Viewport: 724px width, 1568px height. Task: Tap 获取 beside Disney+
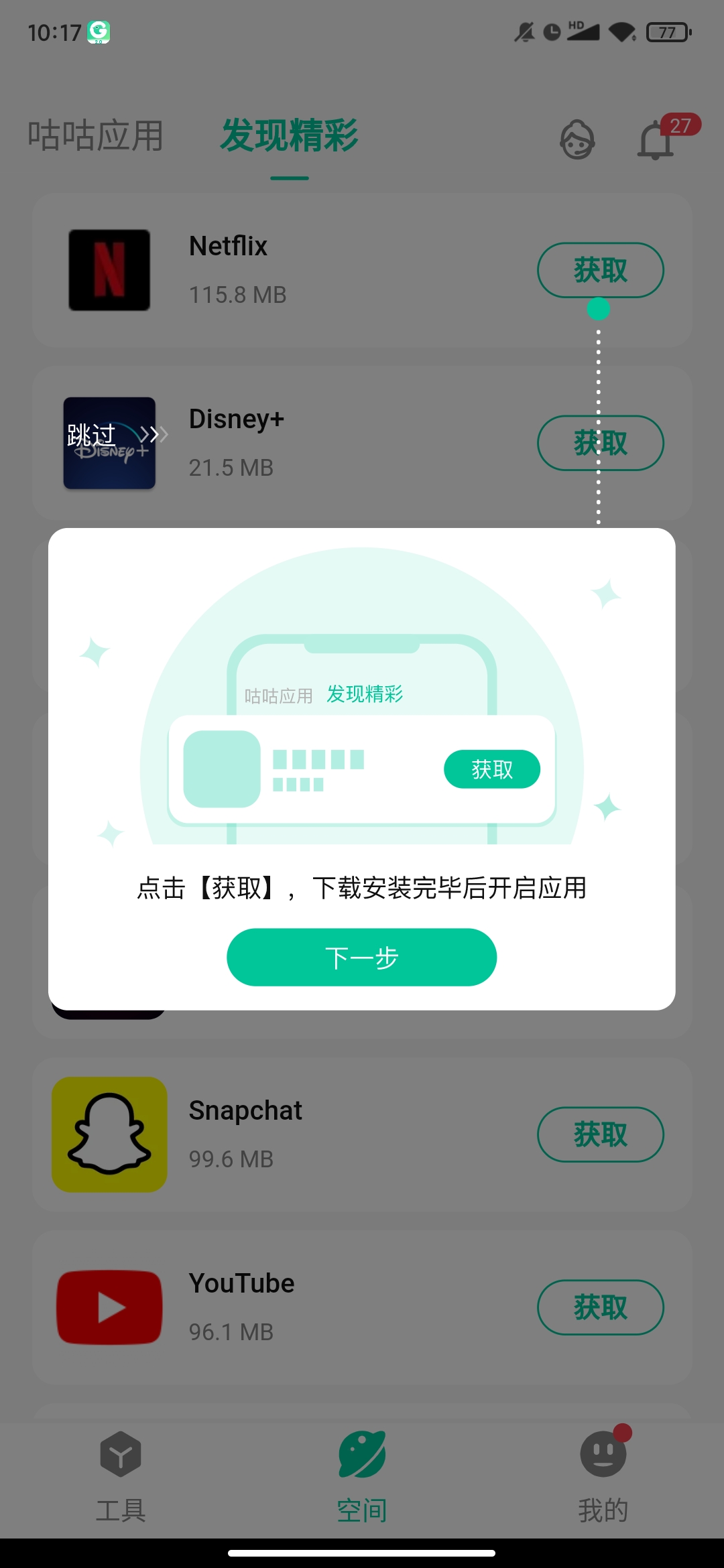coord(600,443)
